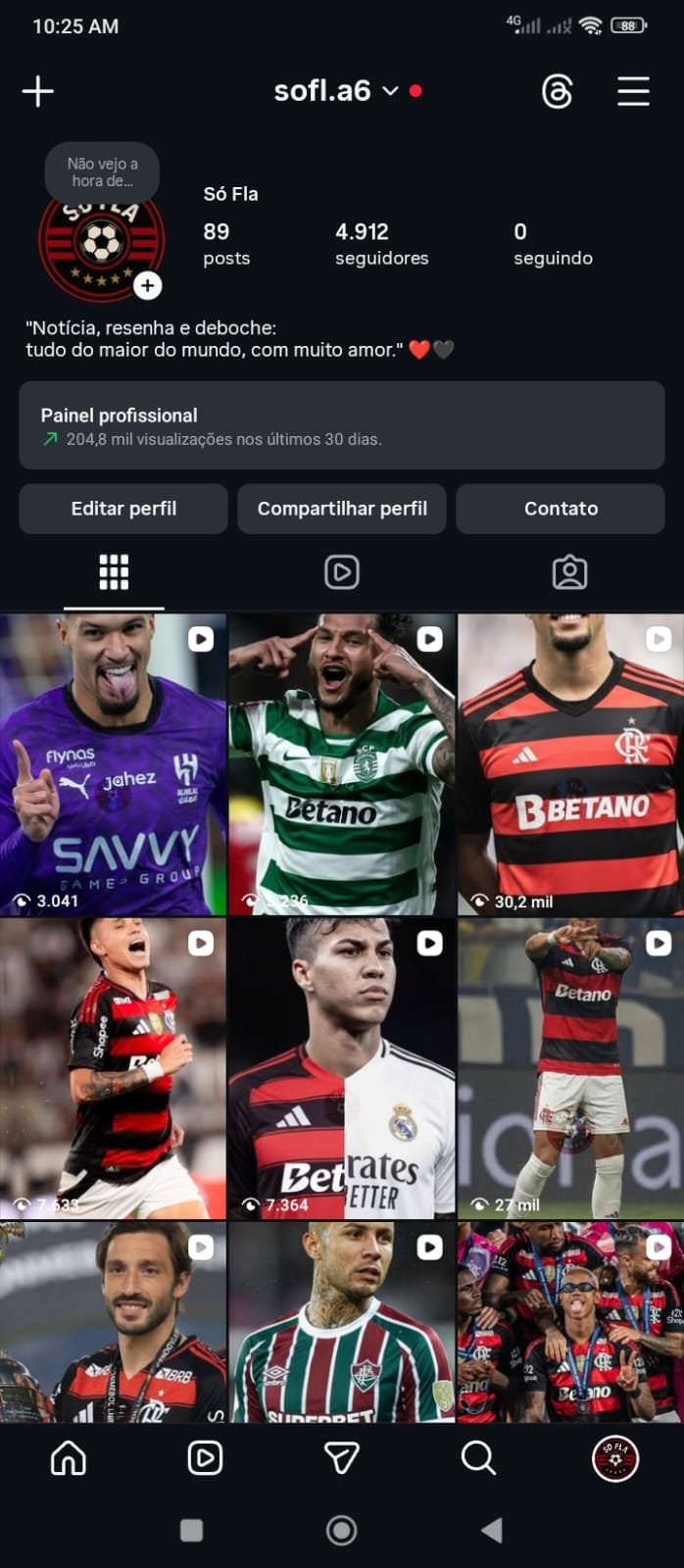Tap the system back button
The image size is (684, 1568).
[492, 1530]
